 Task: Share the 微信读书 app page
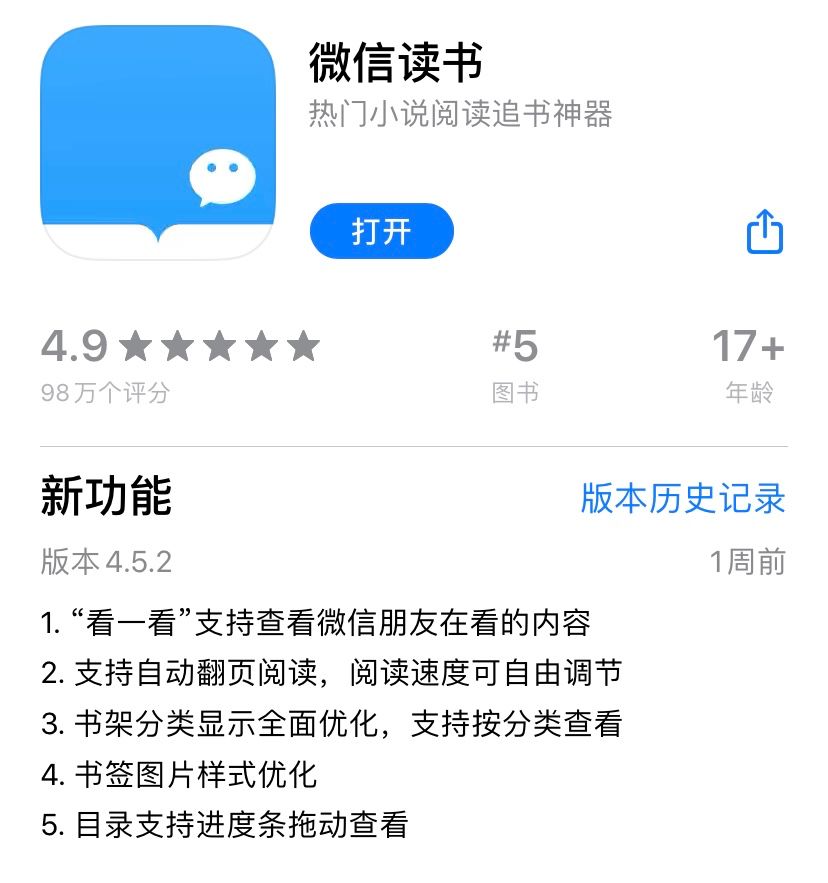pyautogui.click(x=764, y=232)
